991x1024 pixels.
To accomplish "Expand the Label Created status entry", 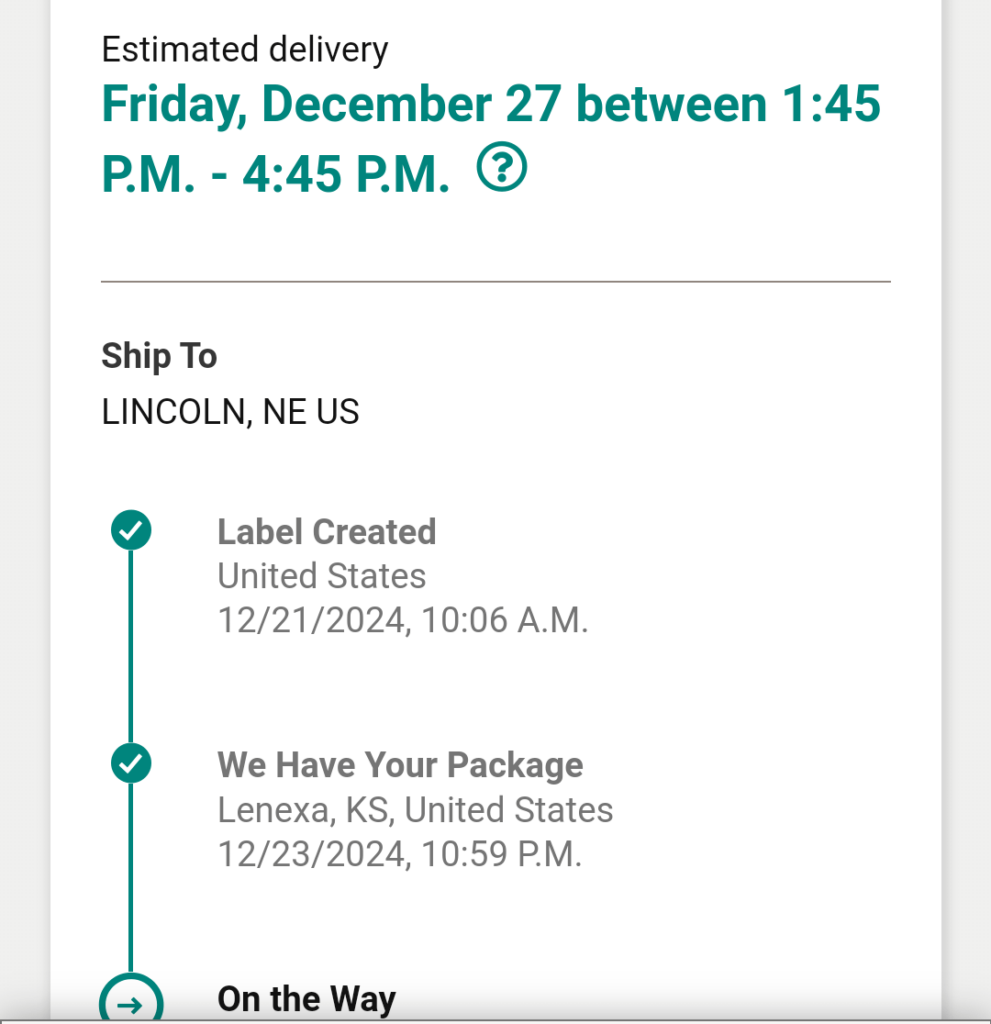I will (327, 531).
